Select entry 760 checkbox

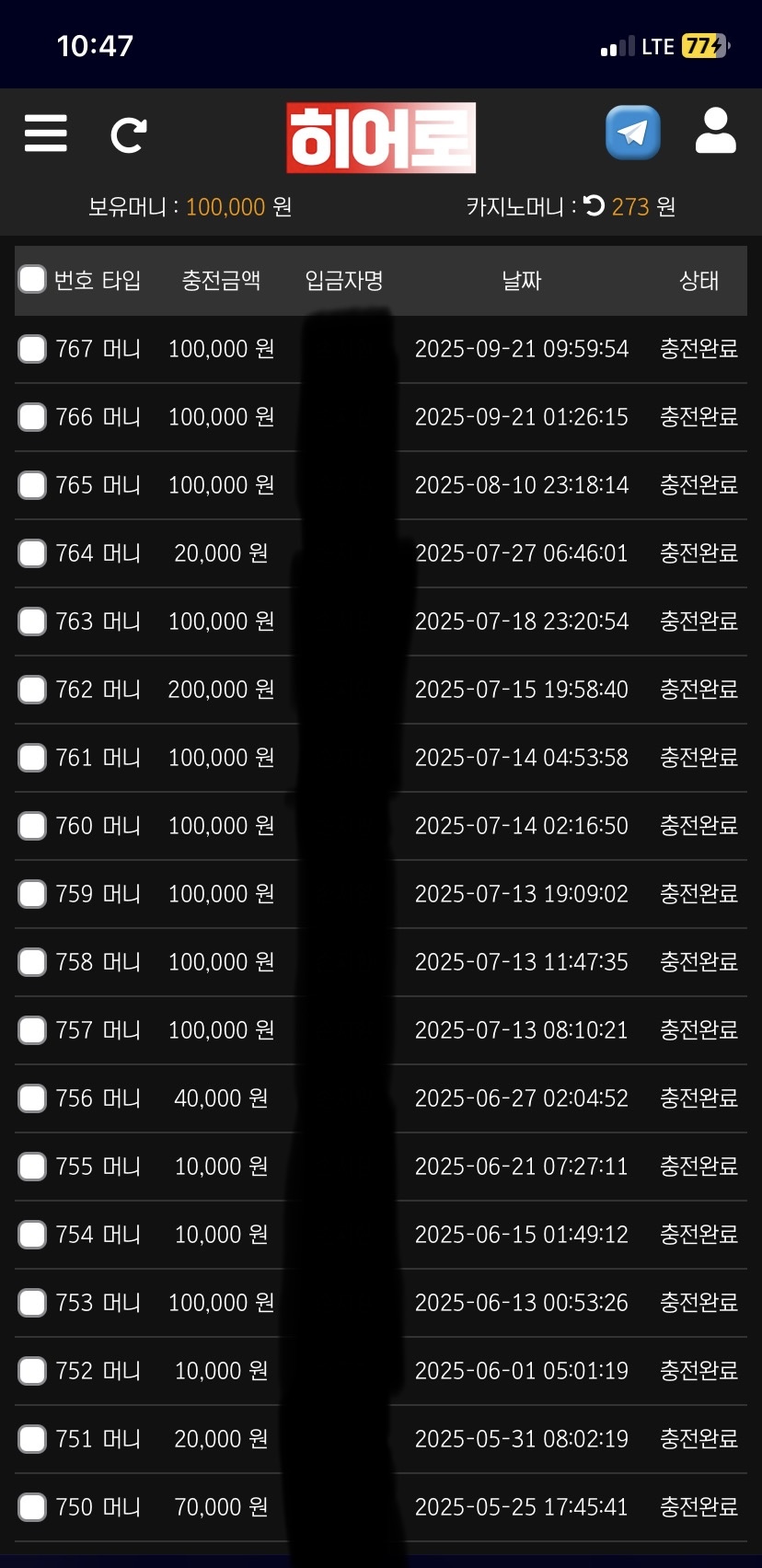tap(32, 826)
